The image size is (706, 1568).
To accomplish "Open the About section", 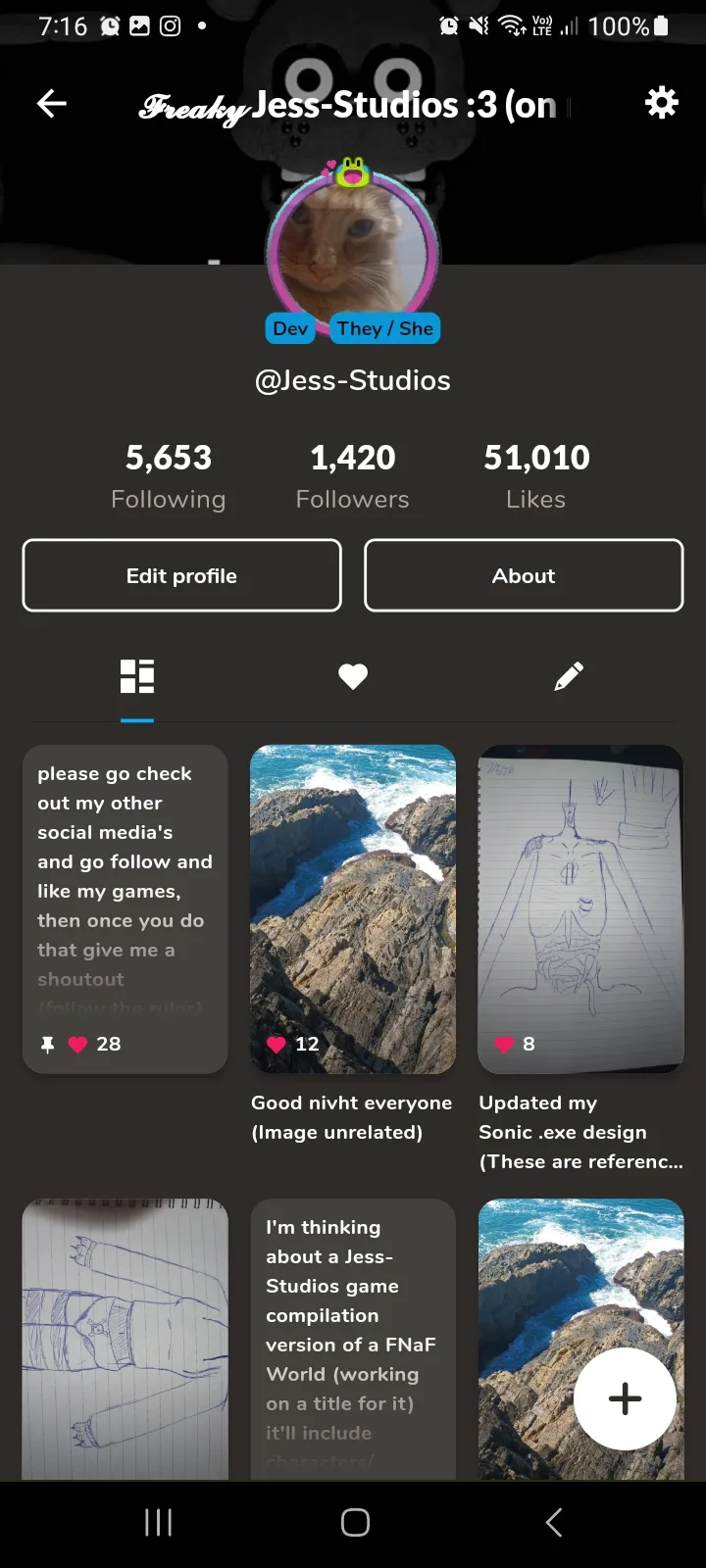I will pyautogui.click(x=524, y=576).
